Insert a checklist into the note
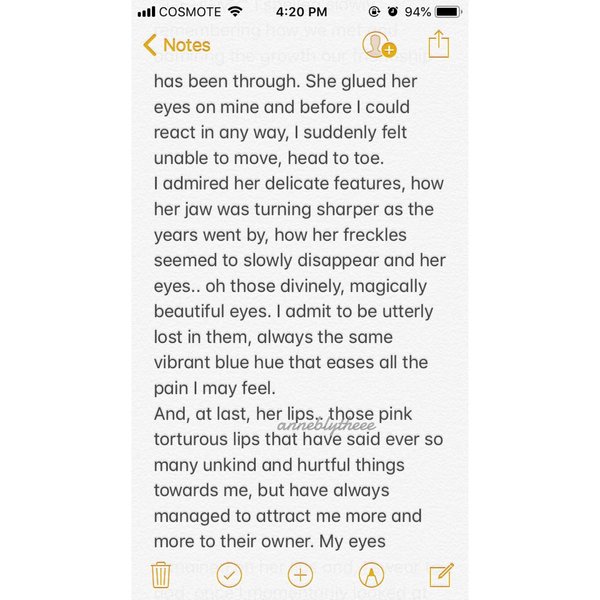 click(229, 574)
